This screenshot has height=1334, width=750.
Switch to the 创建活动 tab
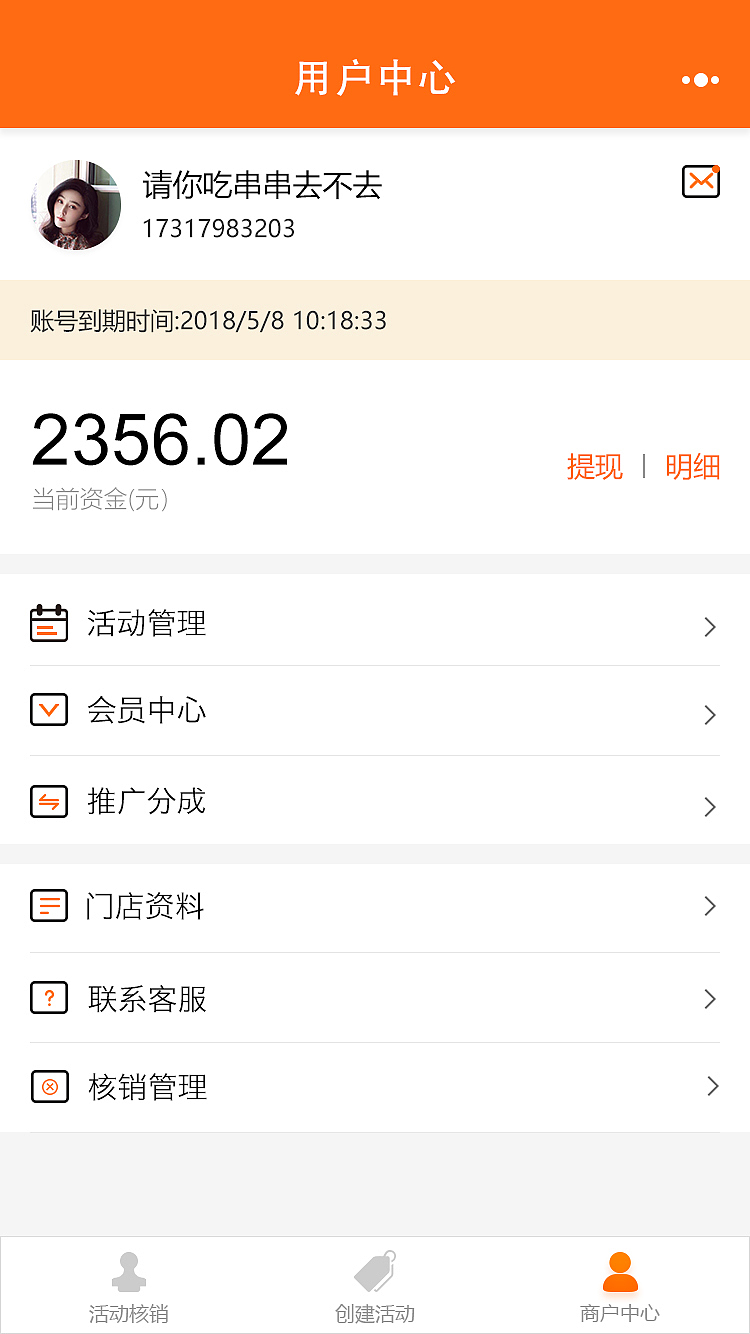pos(375,1285)
